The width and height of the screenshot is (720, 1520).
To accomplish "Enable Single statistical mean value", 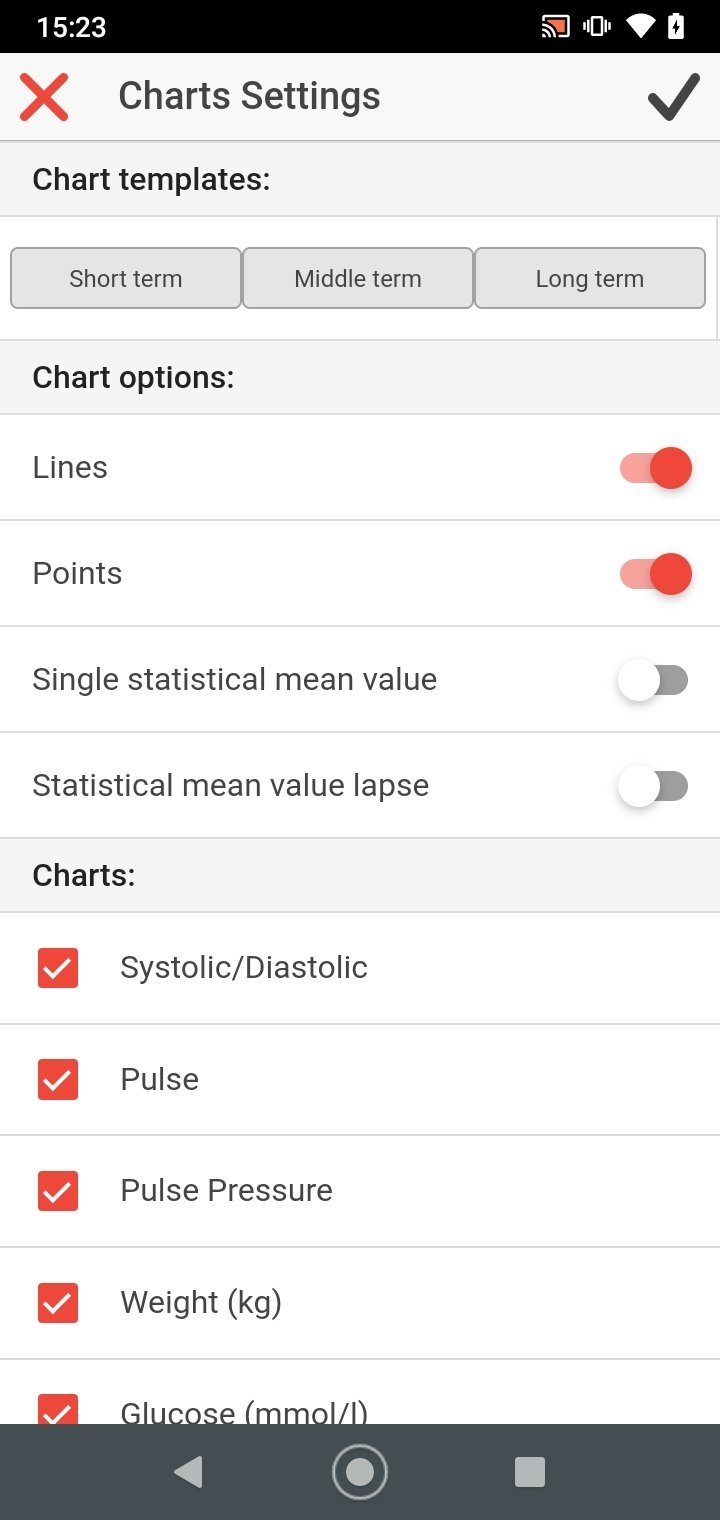I will click(653, 681).
